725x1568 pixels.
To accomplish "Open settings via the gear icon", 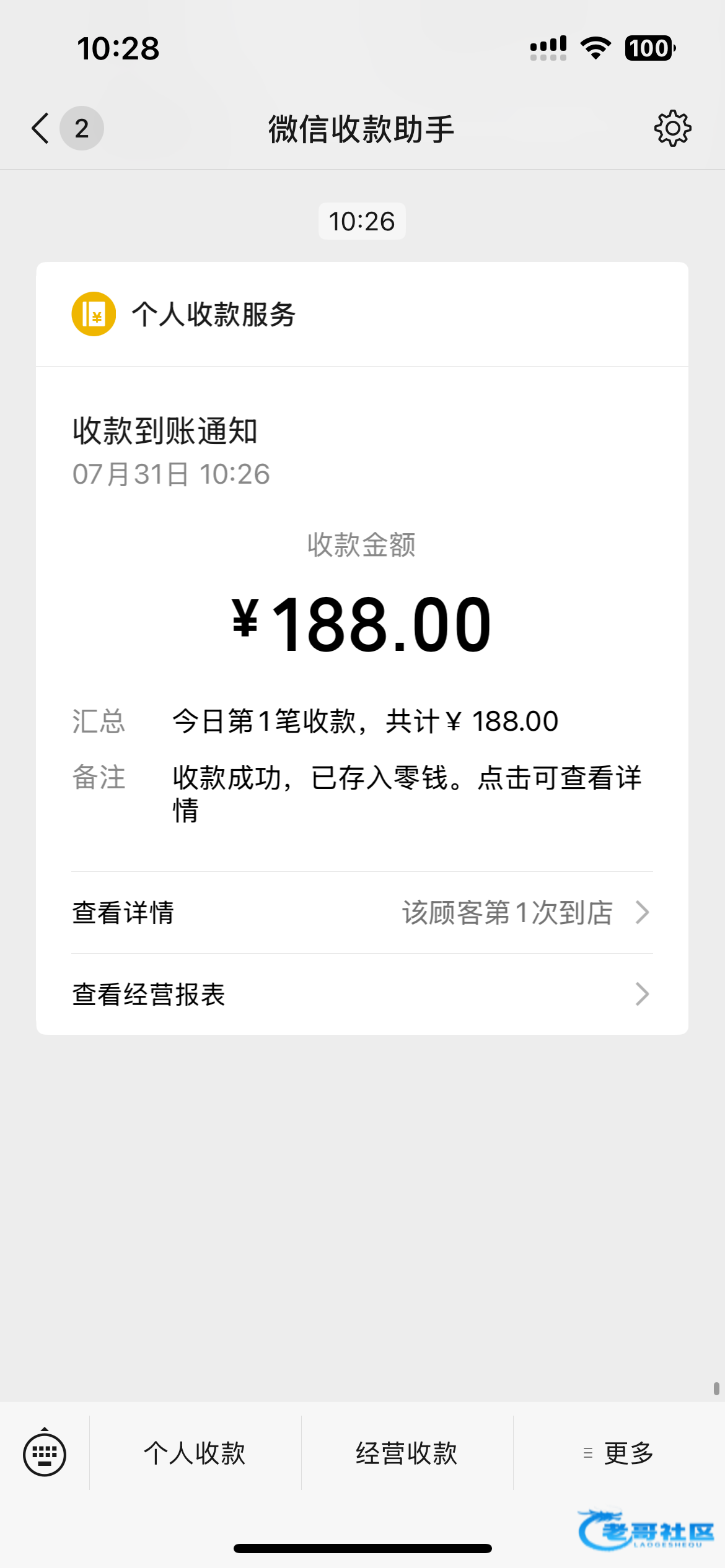I will pyautogui.click(x=672, y=128).
